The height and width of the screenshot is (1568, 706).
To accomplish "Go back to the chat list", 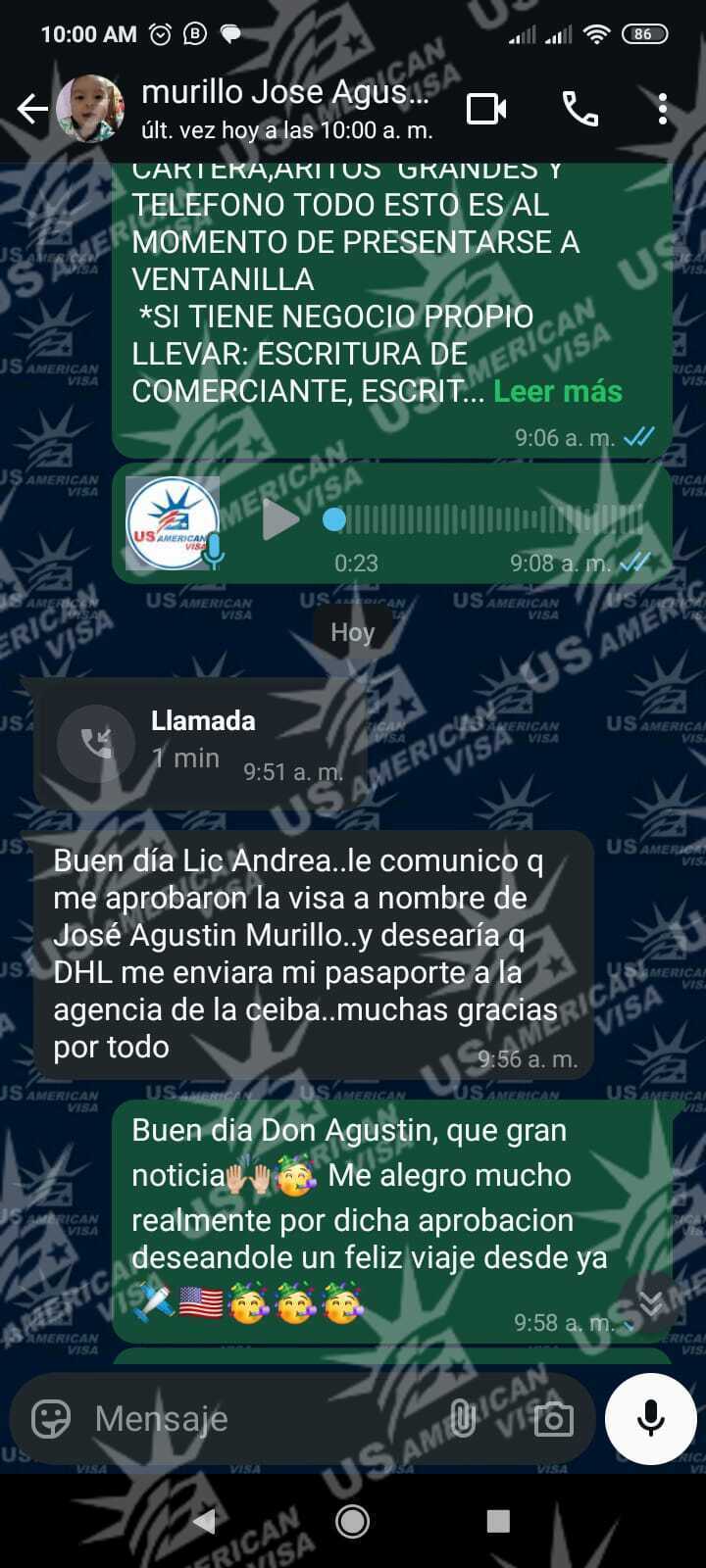I will click(32, 109).
